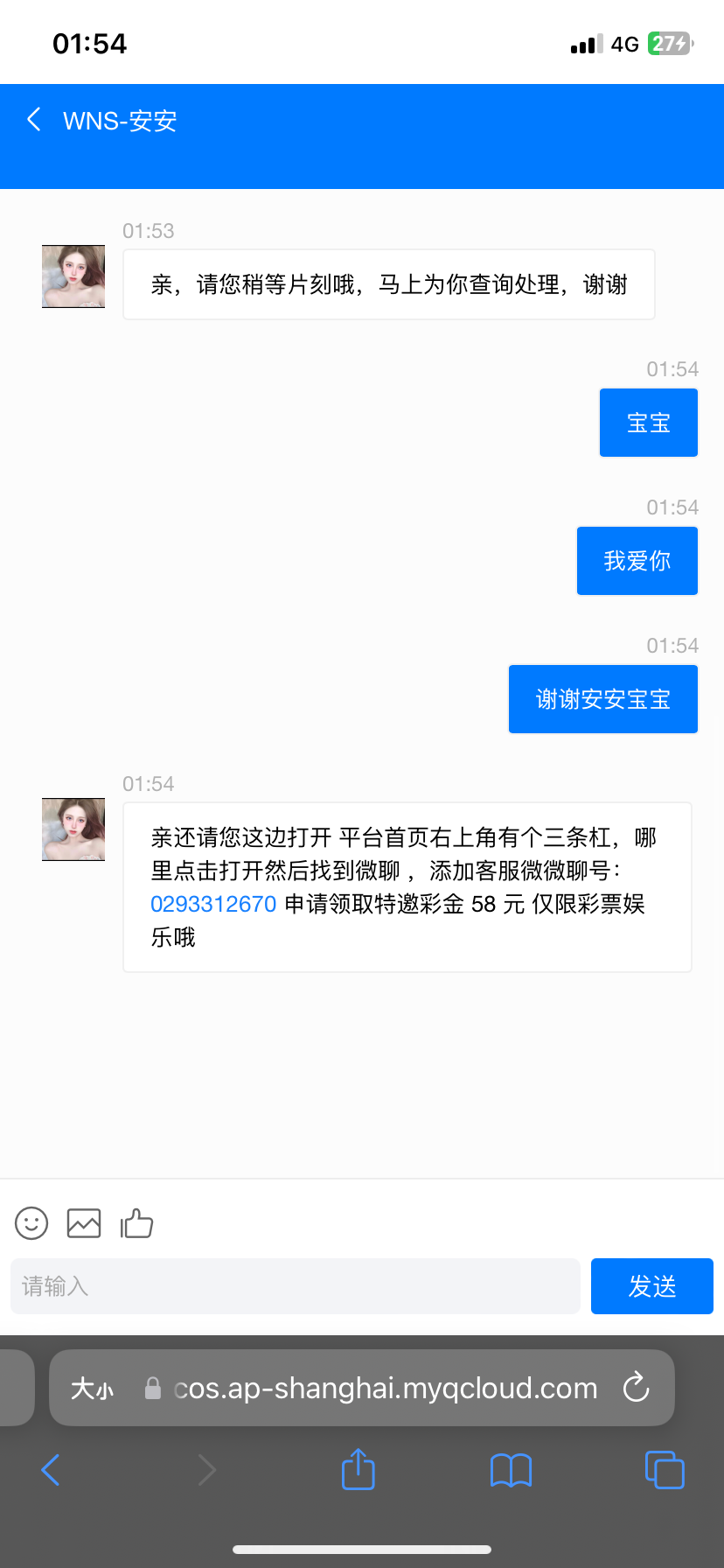Reload the page in Safari
724x1568 pixels.
636,1387
